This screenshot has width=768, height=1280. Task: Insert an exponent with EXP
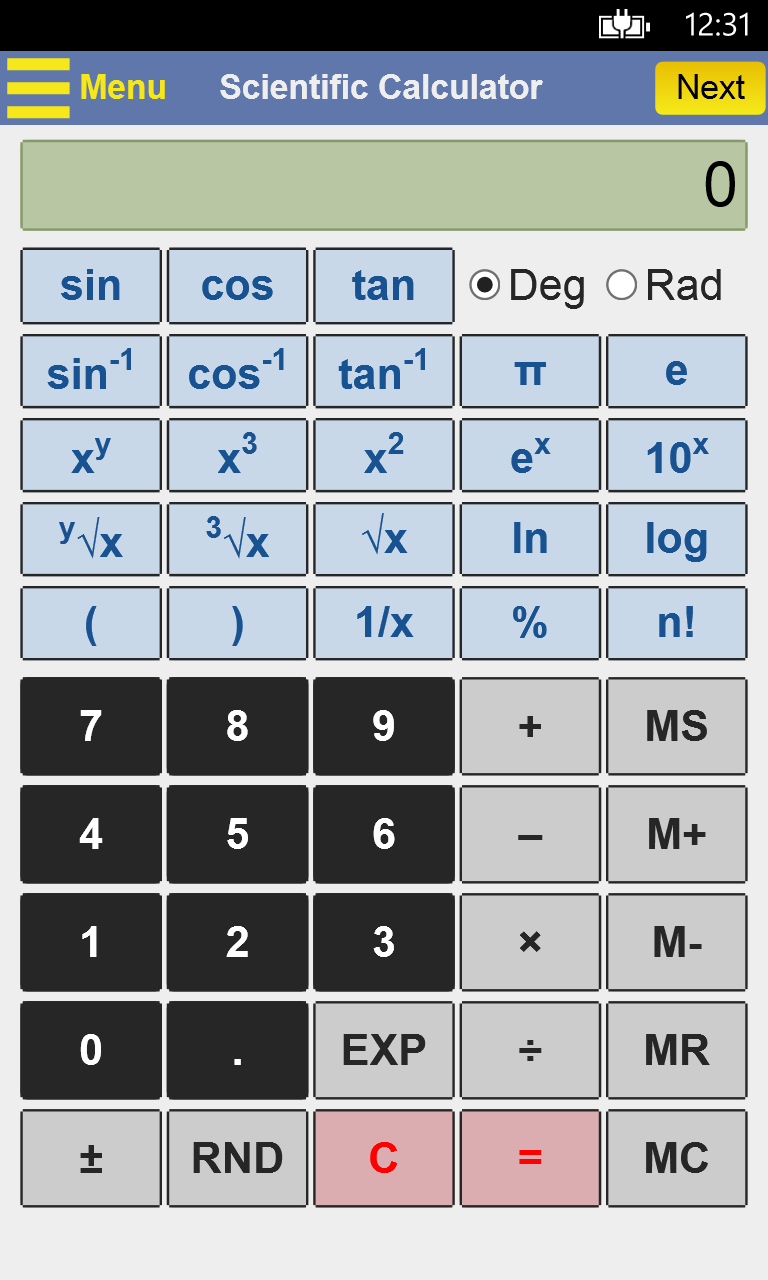coord(384,1050)
